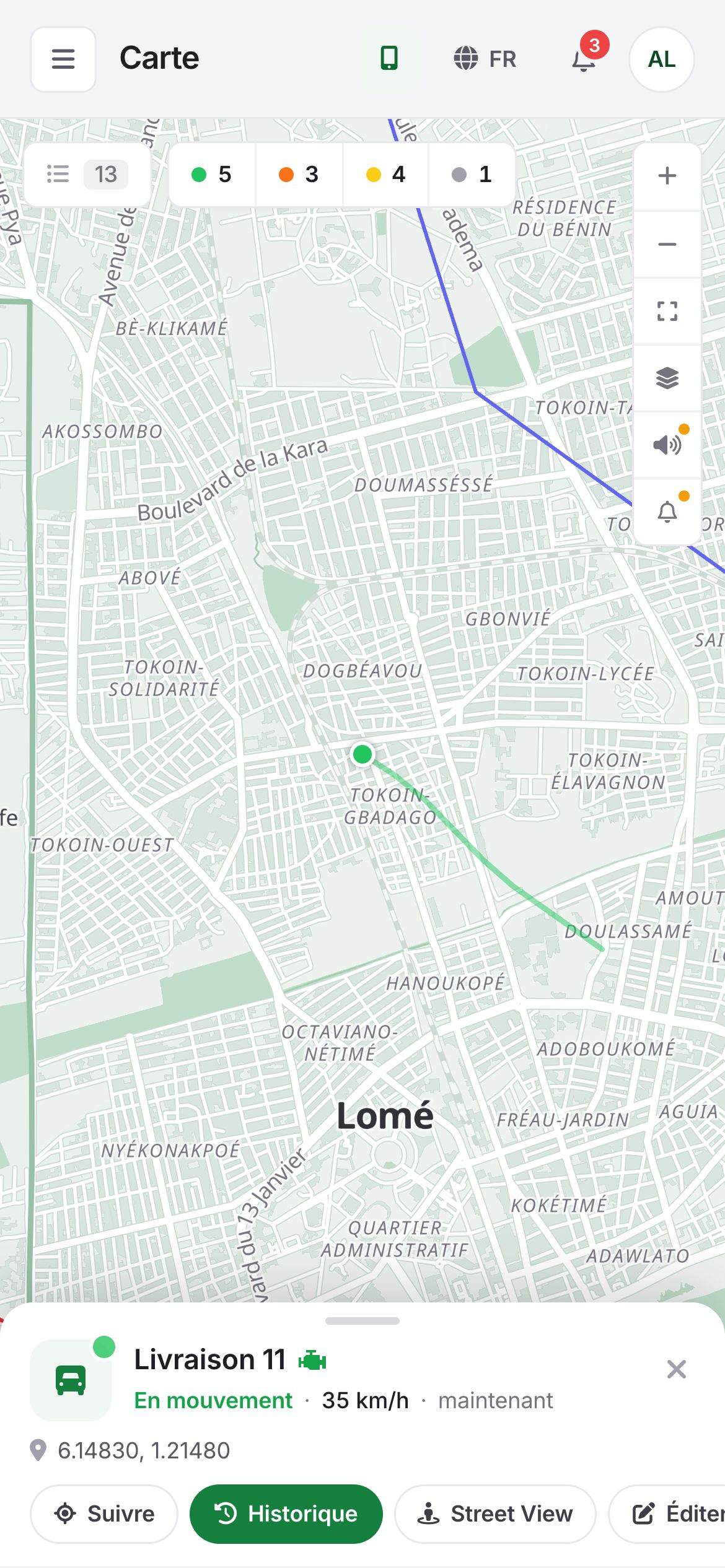The width and height of the screenshot is (725, 1568).
Task: Filter by orange status with 3 vehicles
Action: click(299, 175)
